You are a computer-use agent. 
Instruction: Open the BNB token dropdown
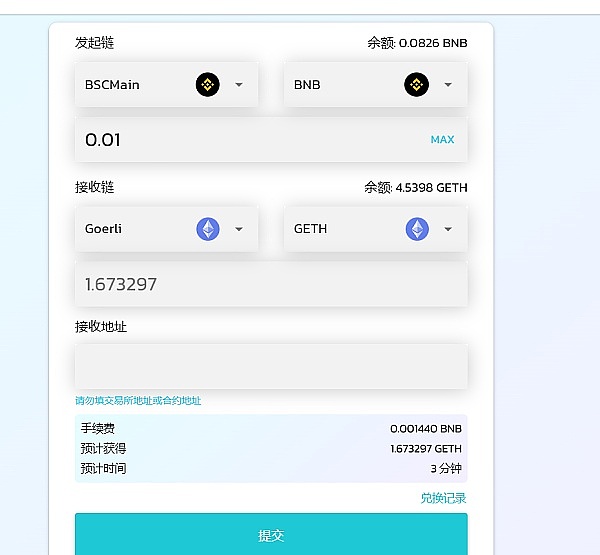click(375, 85)
